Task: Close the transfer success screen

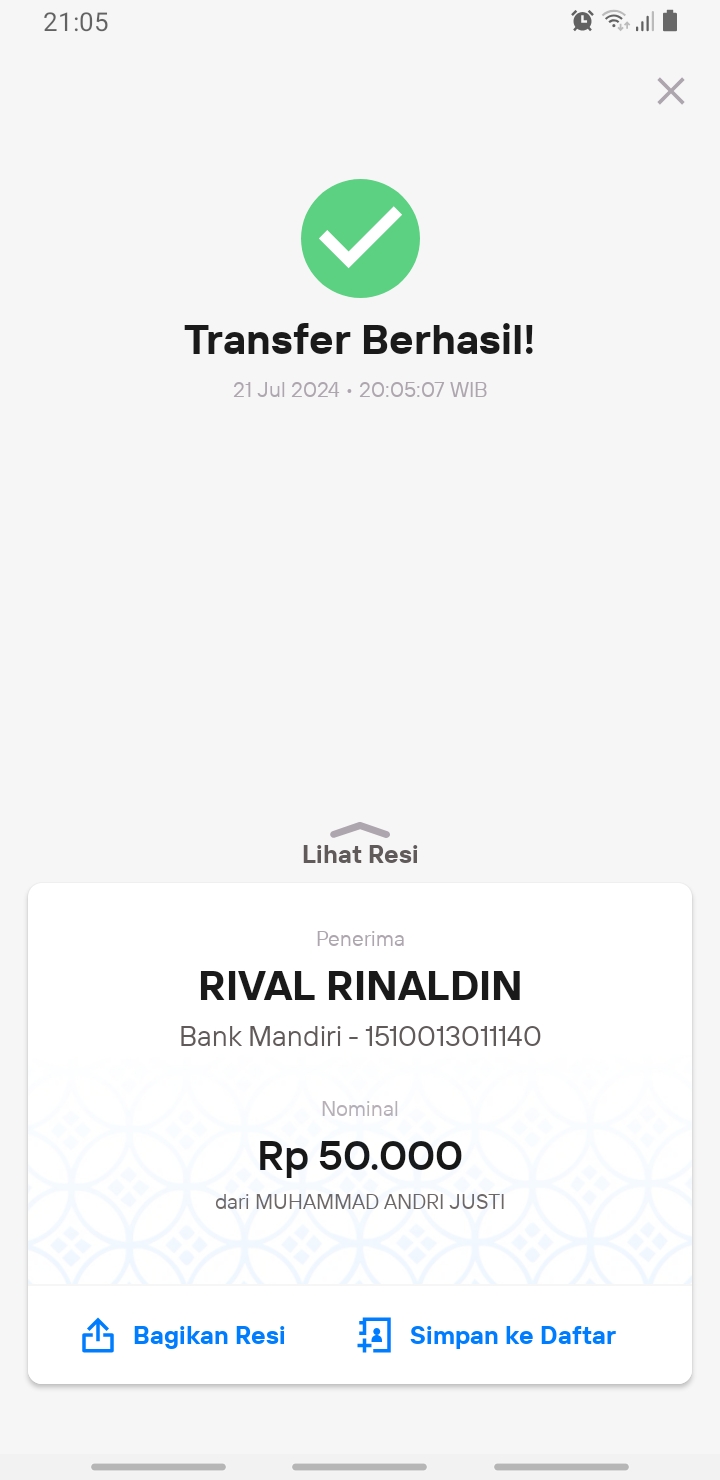Action: (671, 91)
